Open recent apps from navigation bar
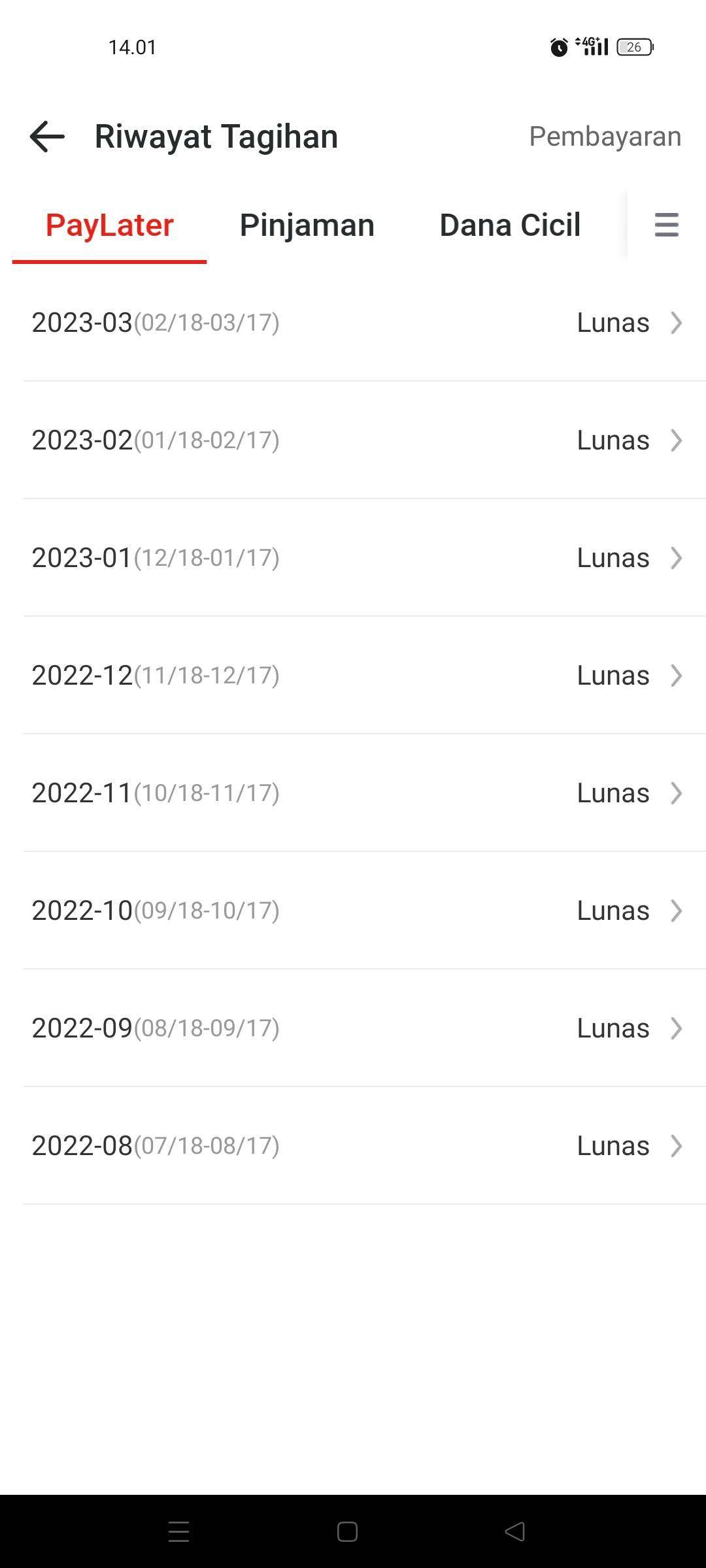Screen dimensions: 706x1568 click(178, 1531)
